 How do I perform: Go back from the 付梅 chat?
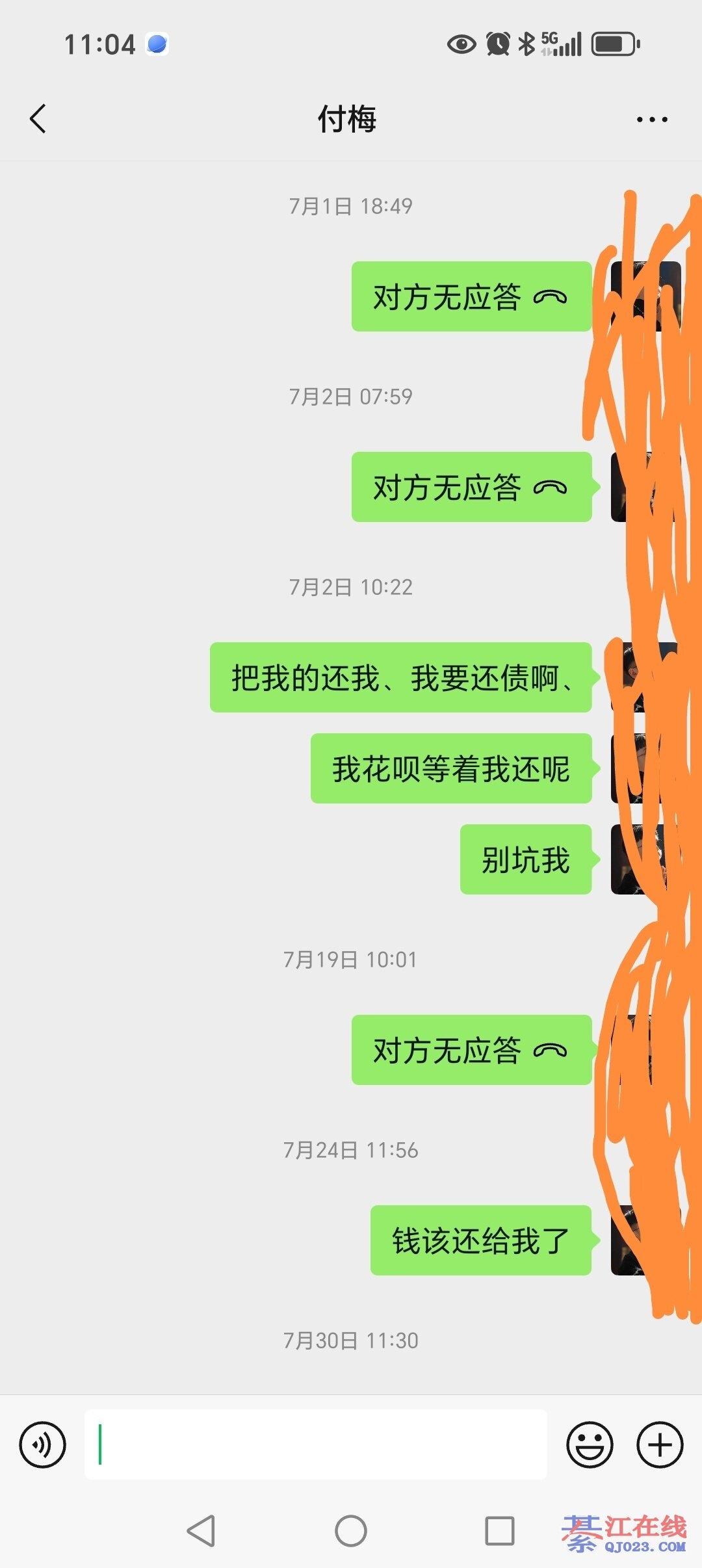[x=38, y=119]
